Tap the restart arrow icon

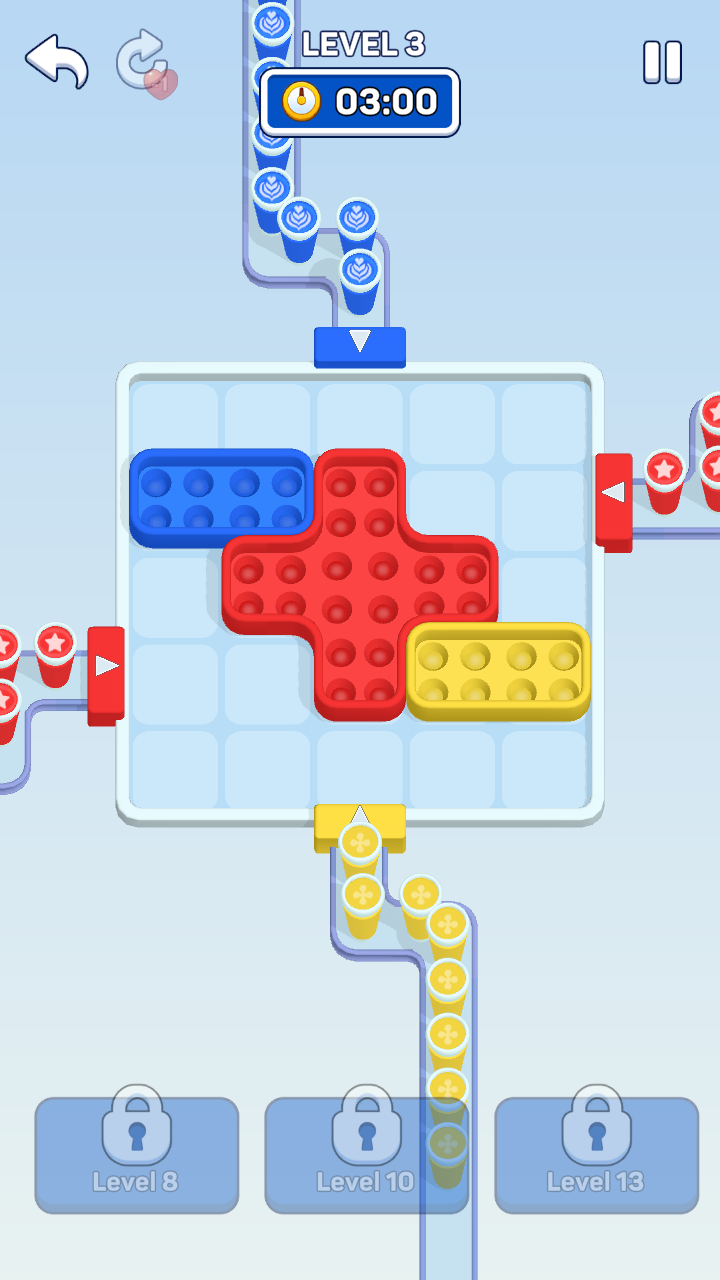click(143, 62)
